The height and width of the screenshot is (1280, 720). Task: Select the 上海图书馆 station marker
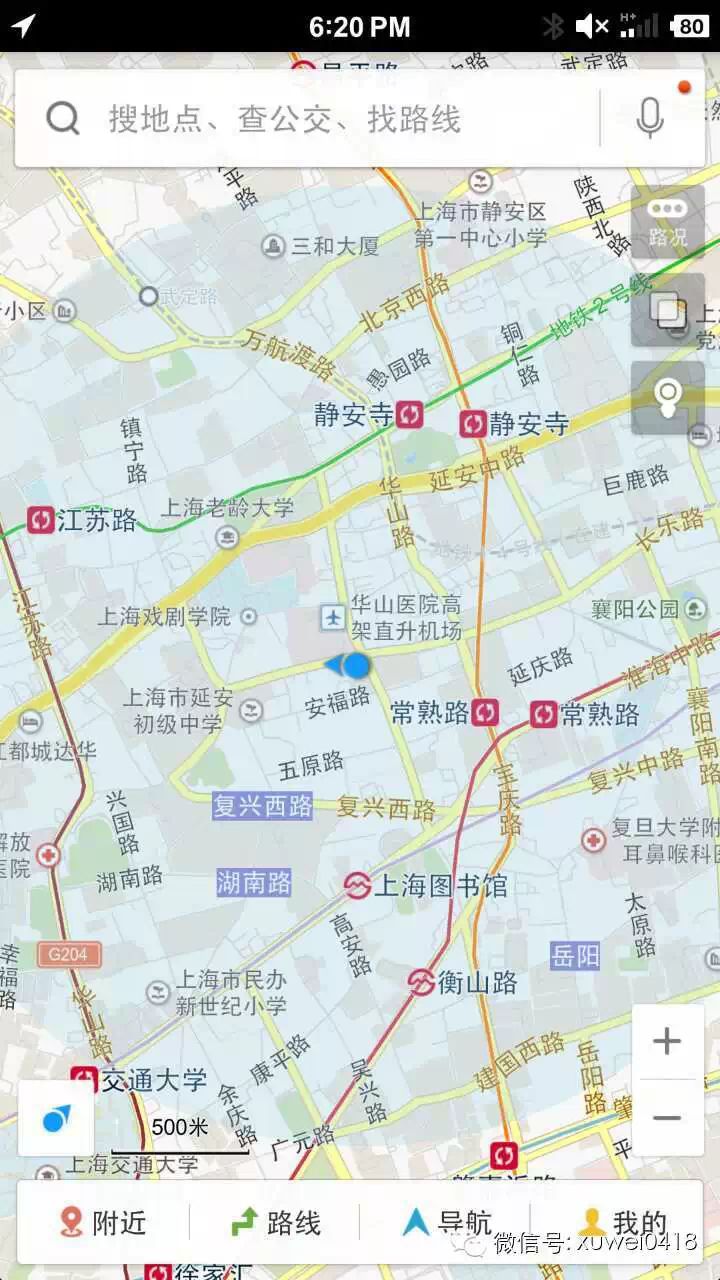[358, 885]
